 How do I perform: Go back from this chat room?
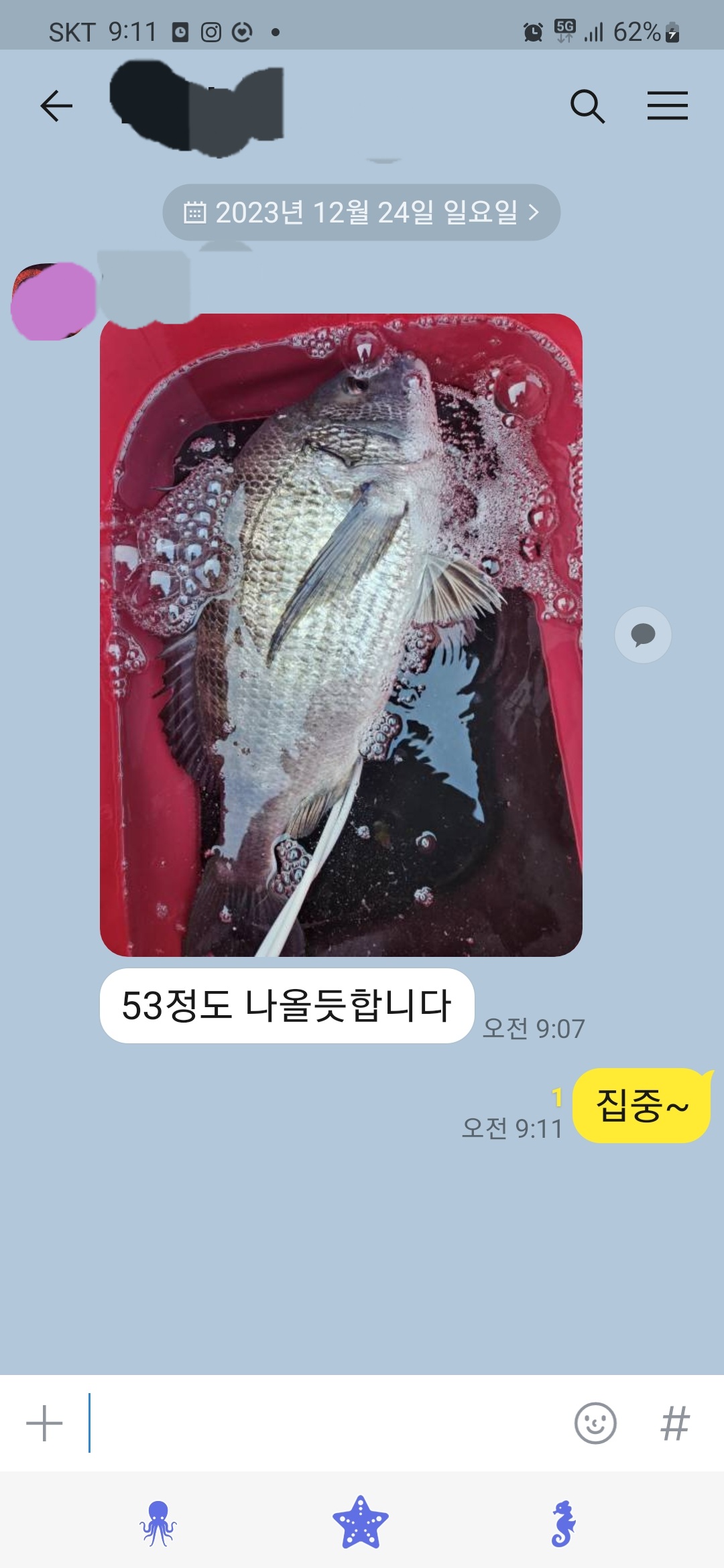pos(56,106)
